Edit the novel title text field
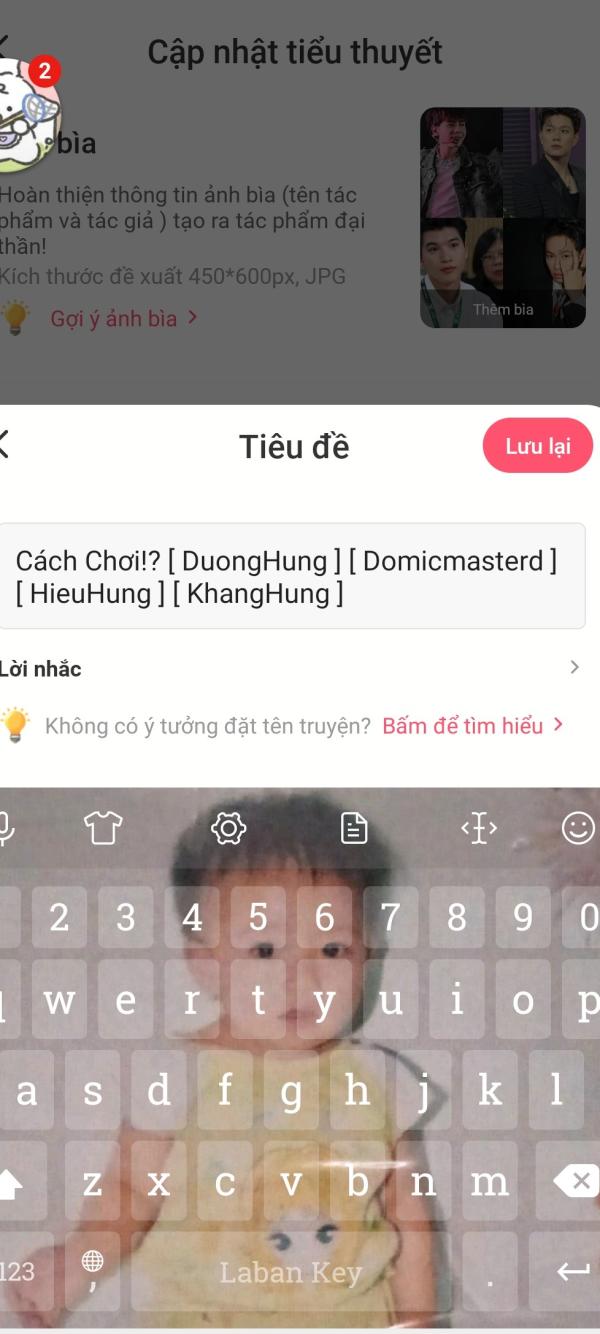Screen dimensions: 600x1334 click(x=292, y=577)
